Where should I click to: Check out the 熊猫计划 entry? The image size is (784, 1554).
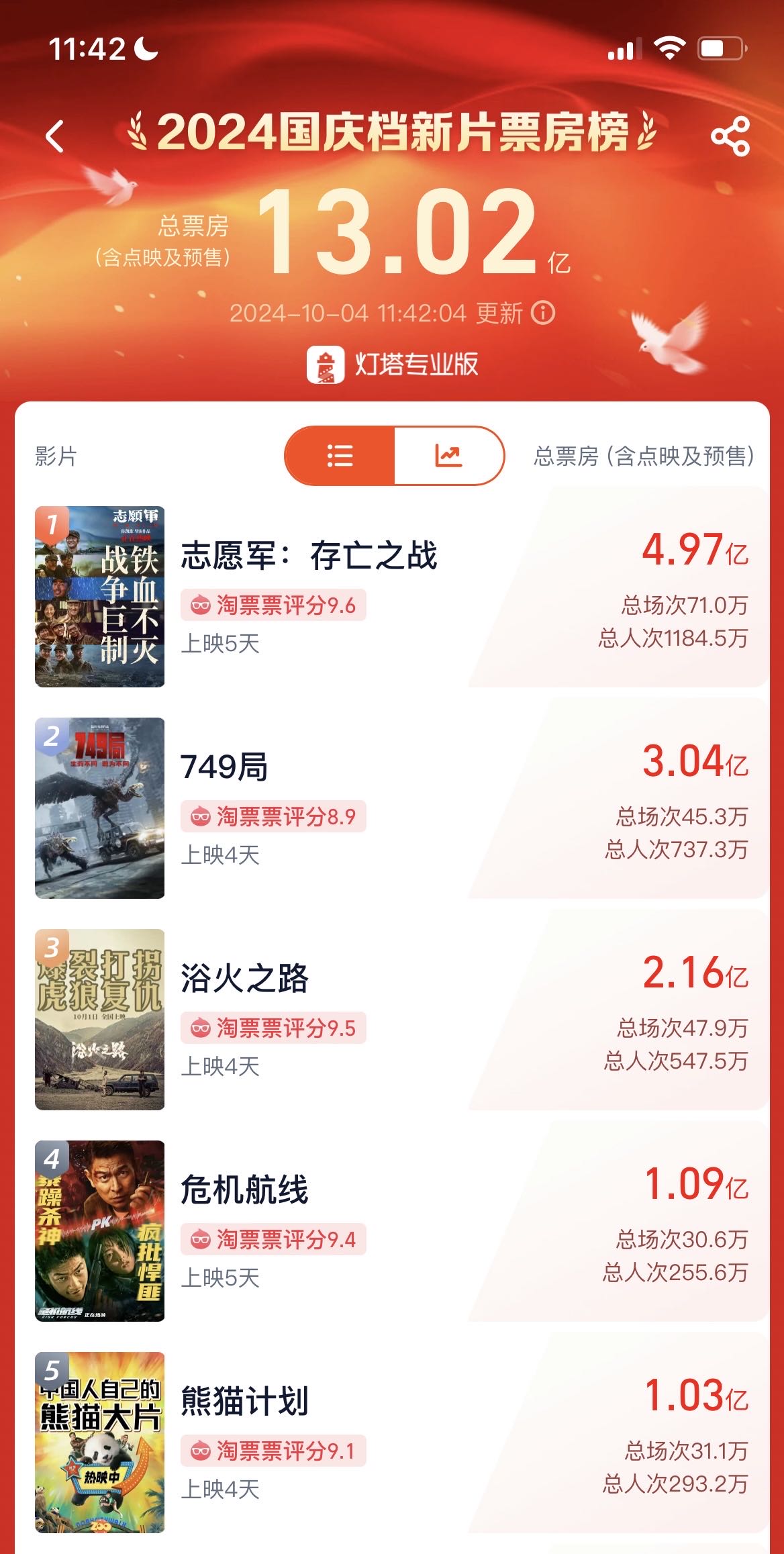244,1402
